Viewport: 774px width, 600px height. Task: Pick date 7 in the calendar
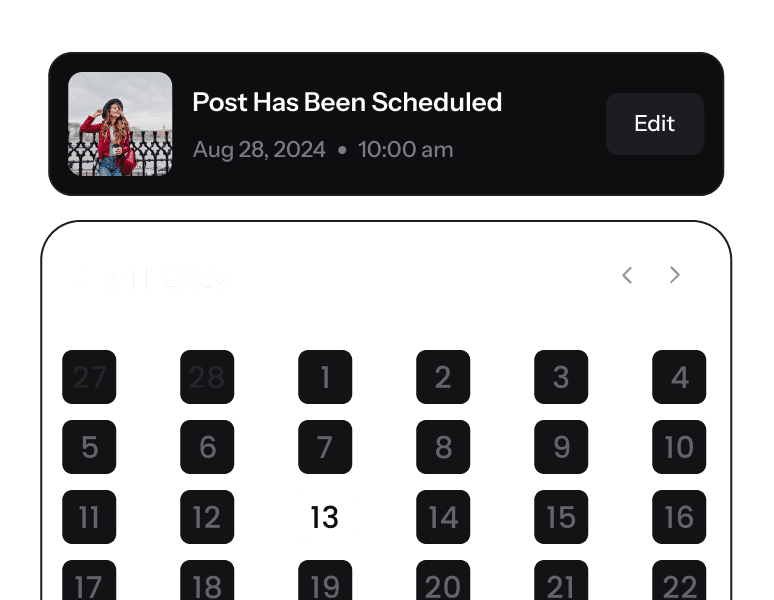tap(325, 447)
